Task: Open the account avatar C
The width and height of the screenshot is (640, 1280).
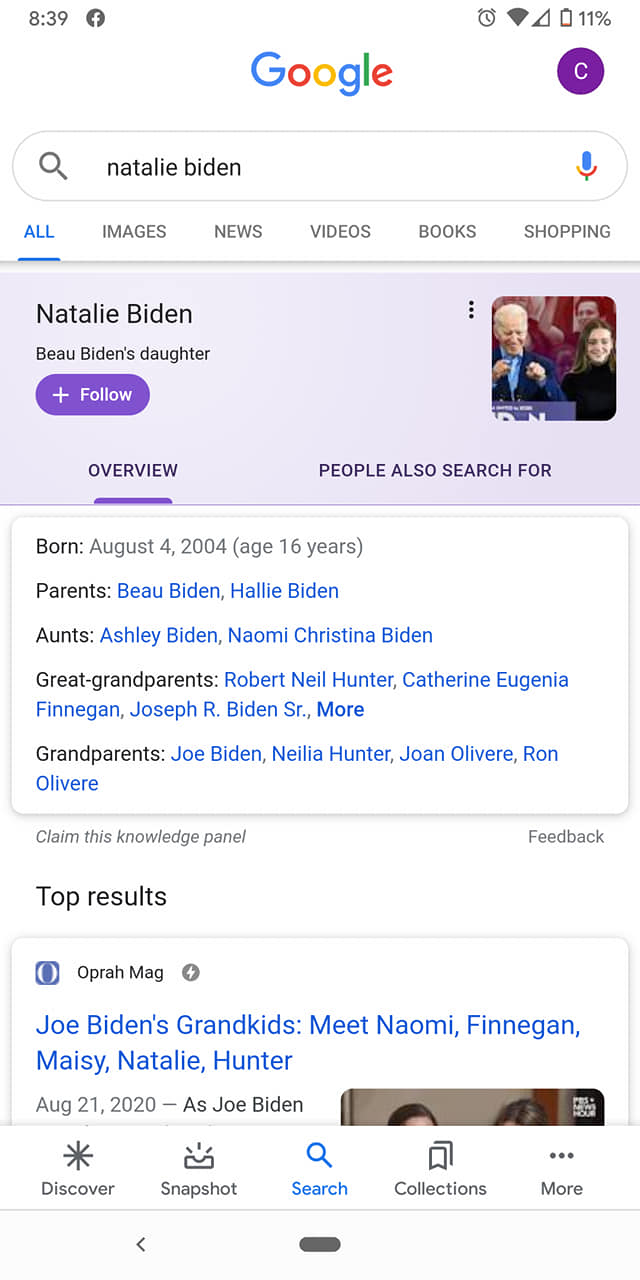Action: 580,72
